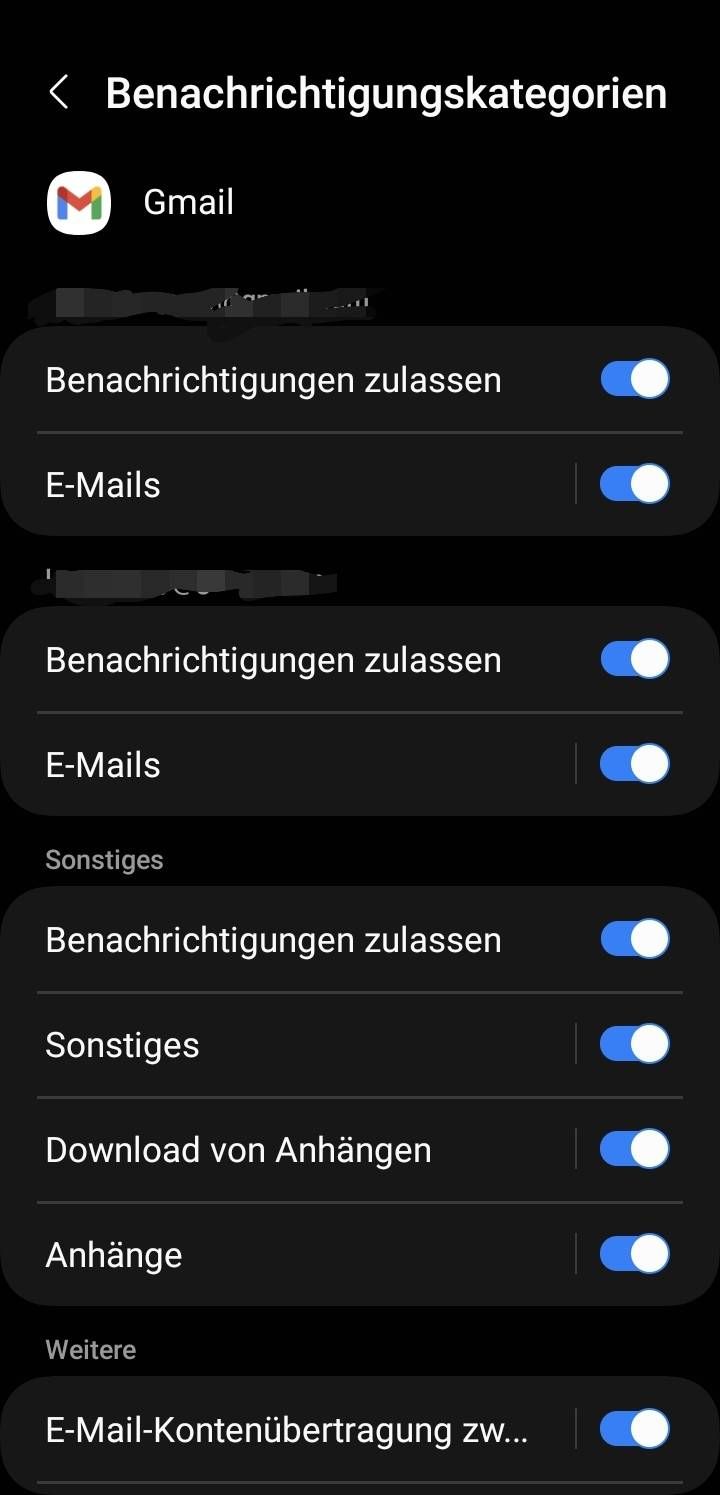720x1495 pixels.
Task: Disable the Download von Anhängen switch
Action: 634,1149
